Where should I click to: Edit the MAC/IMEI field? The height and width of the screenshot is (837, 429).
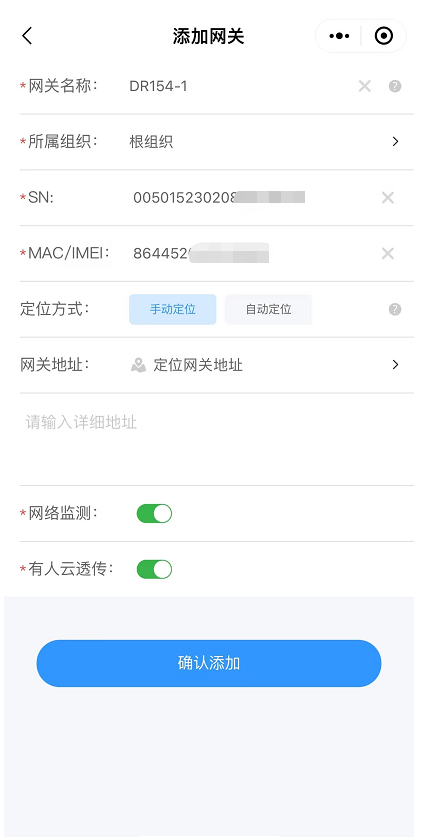253,254
